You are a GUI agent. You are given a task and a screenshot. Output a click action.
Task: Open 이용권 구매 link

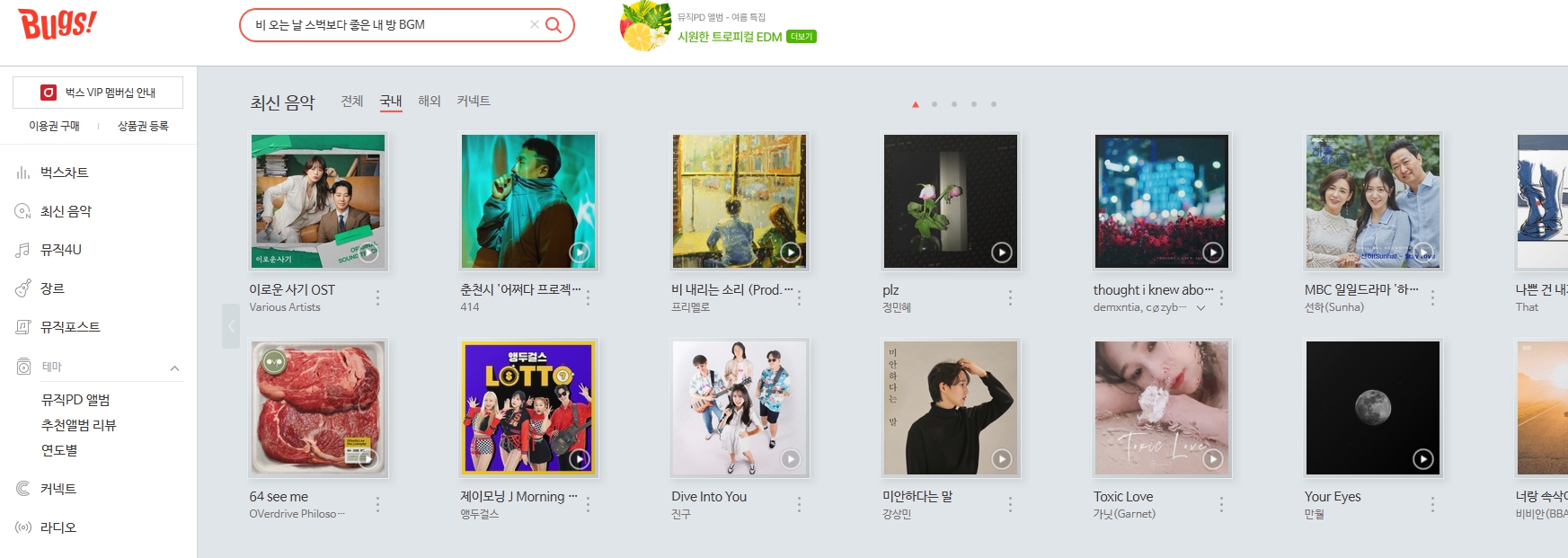pyautogui.click(x=54, y=127)
